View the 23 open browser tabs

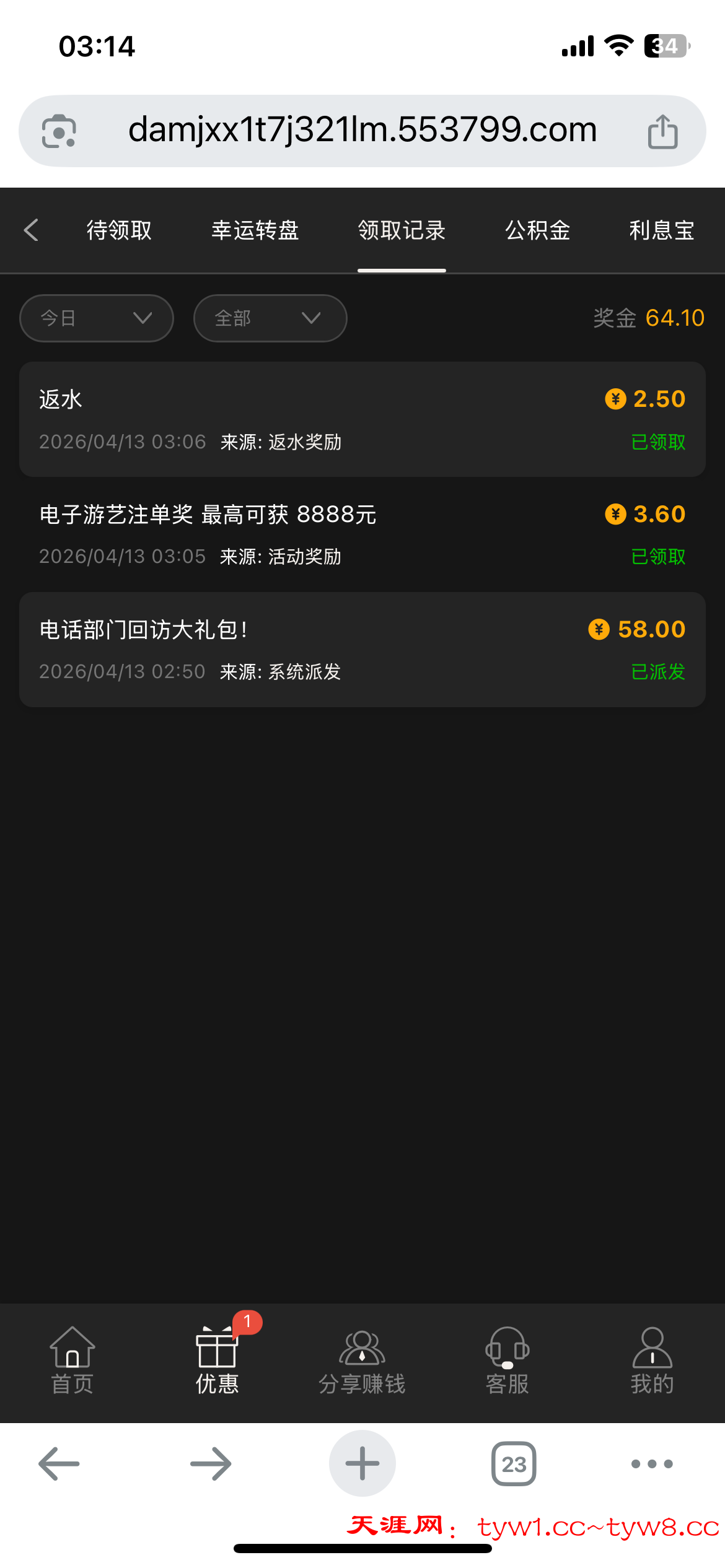point(514,1463)
